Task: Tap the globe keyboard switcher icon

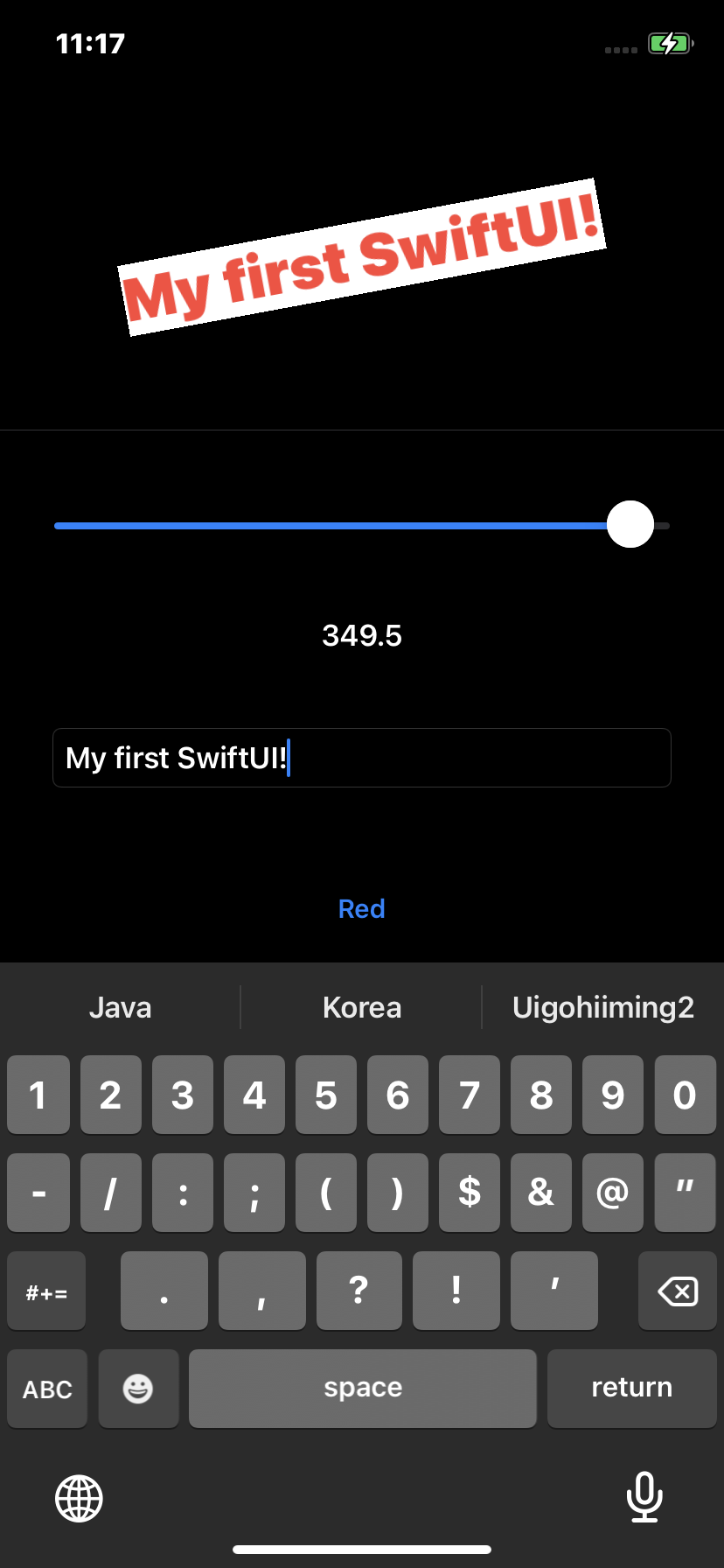Action: click(79, 1498)
